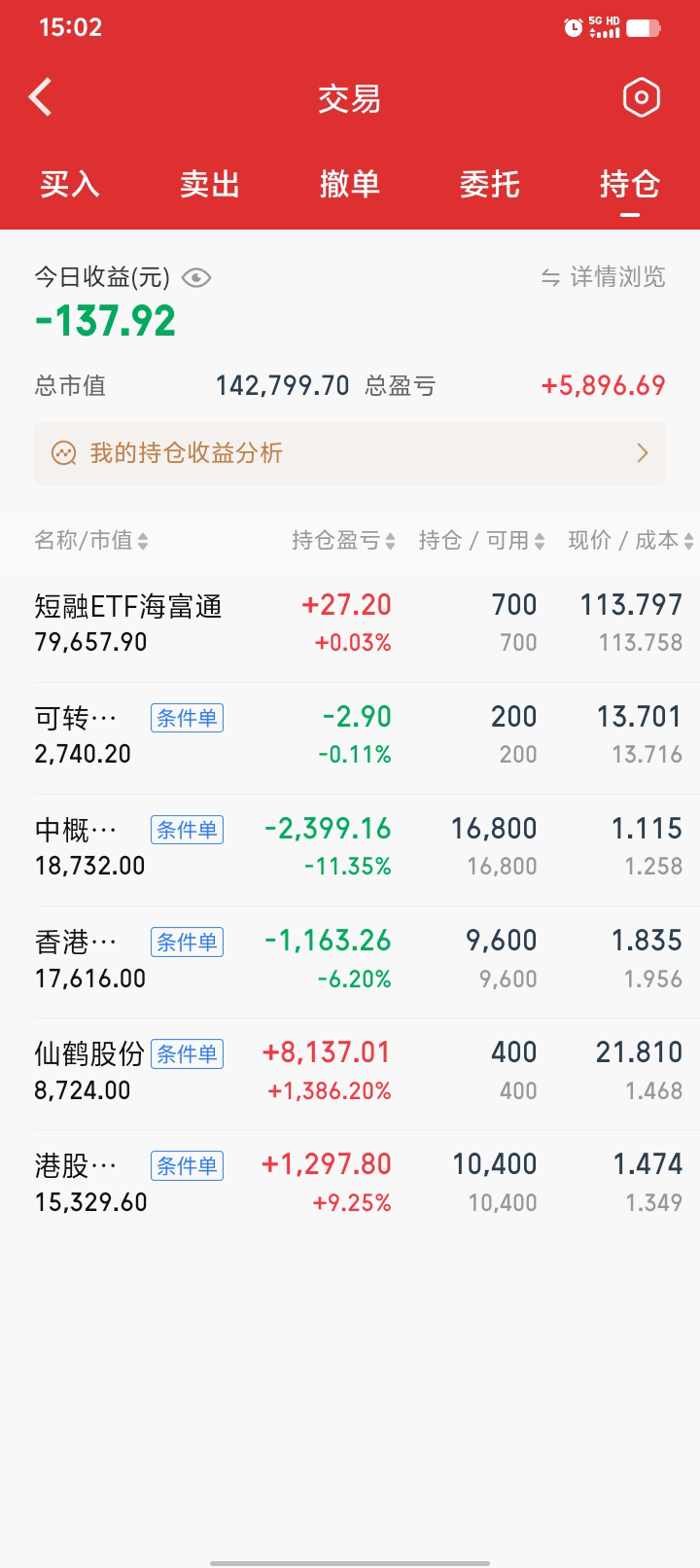Switch to the 买入 tab
Viewport: 700px width, 1568px height.
click(70, 184)
